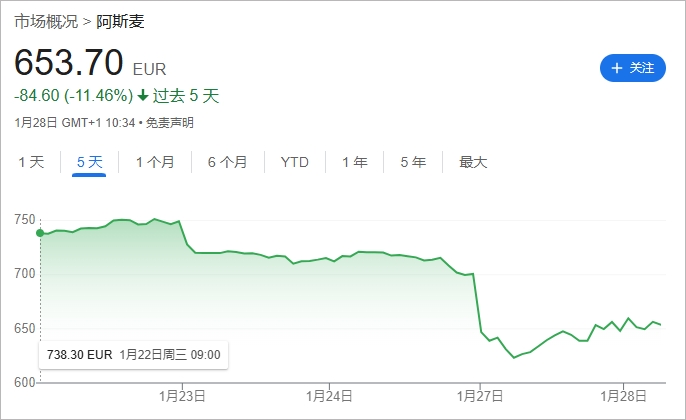Screen dimensions: 686x420
Task: Select the 5 天 time range
Action: click(89, 162)
